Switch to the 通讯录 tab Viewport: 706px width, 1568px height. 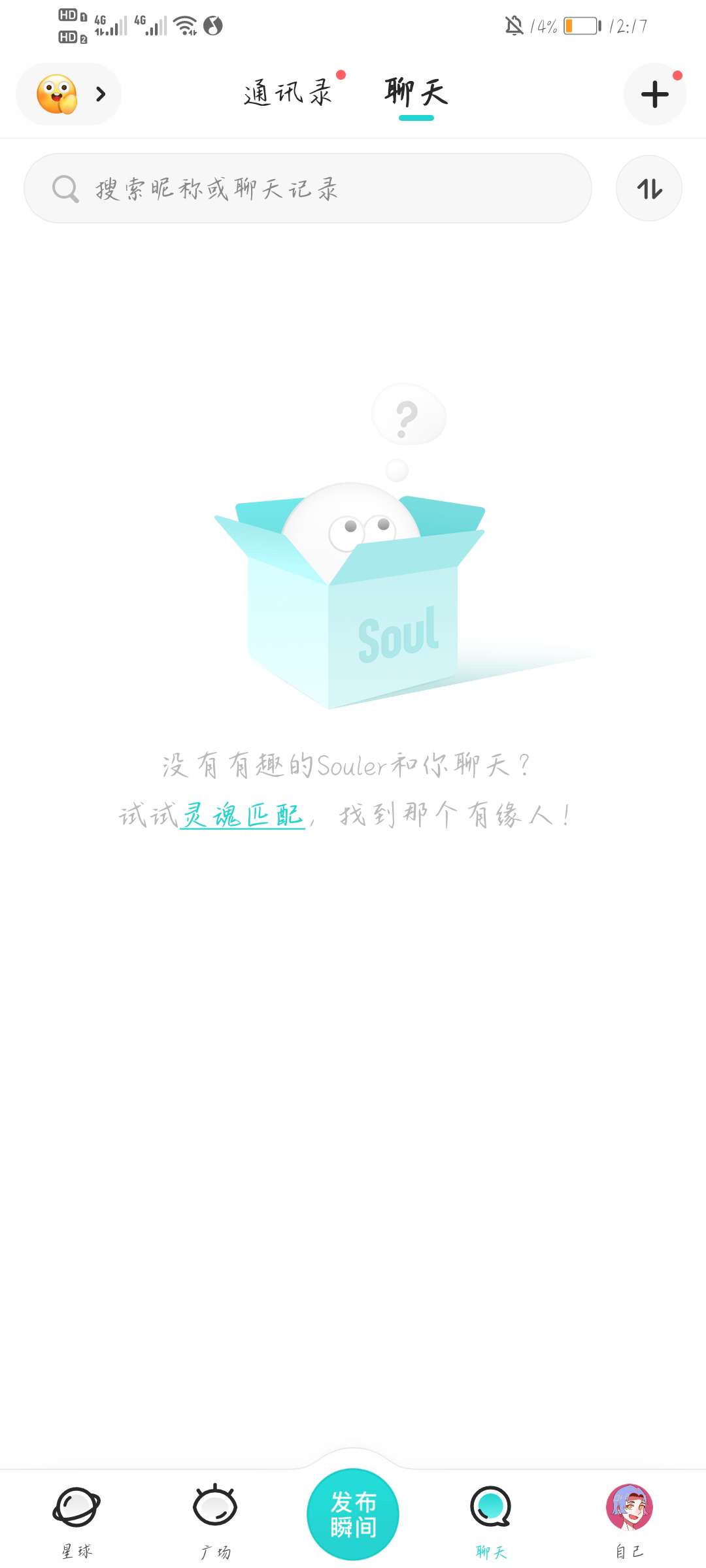point(288,92)
